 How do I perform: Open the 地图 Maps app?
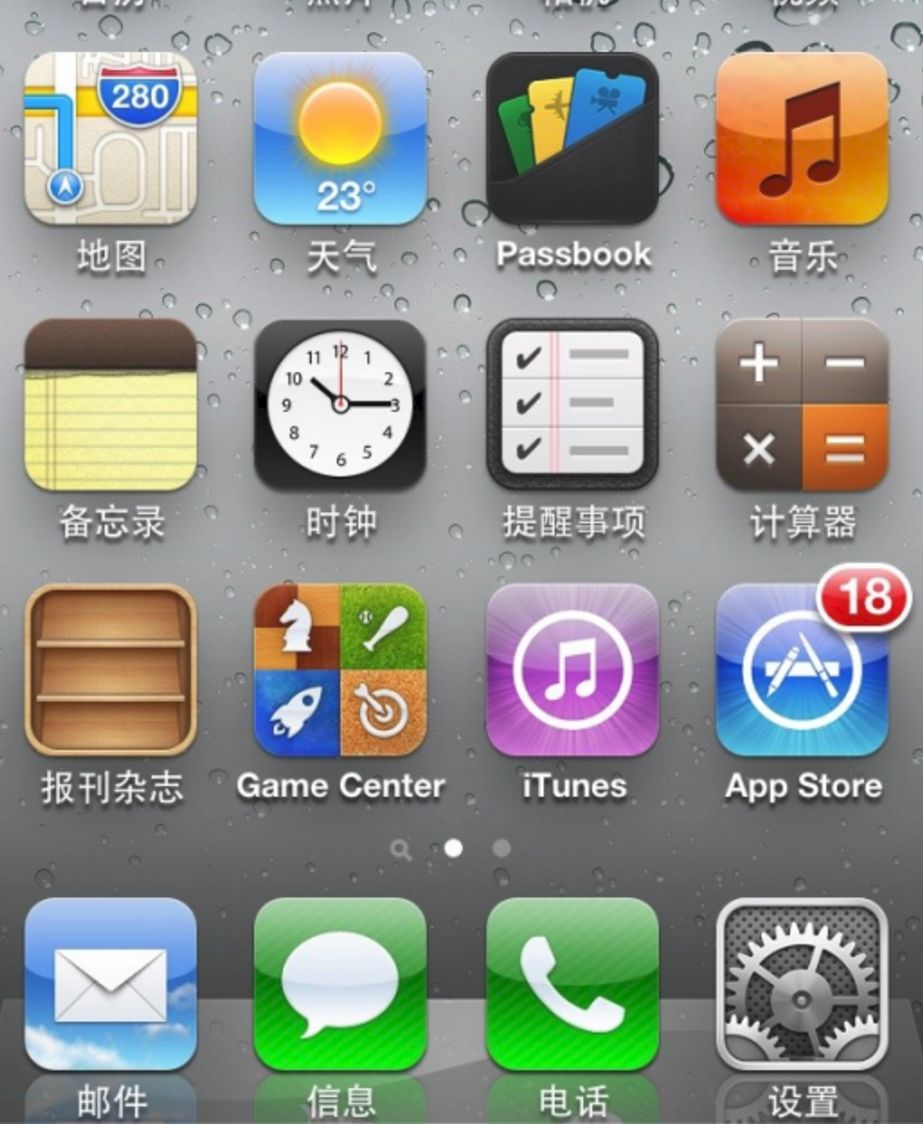(110, 138)
